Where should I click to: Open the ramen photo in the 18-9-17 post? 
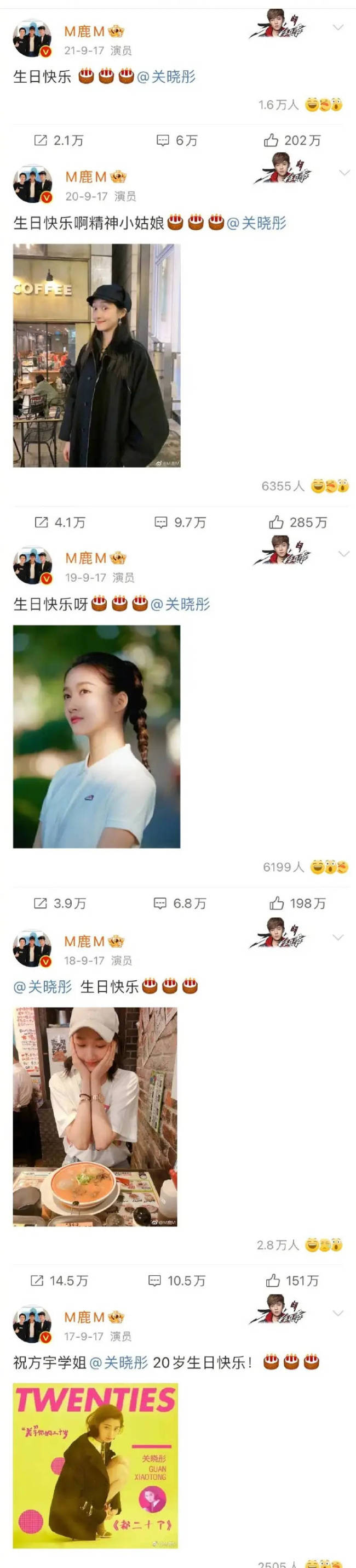[x=95, y=1116]
